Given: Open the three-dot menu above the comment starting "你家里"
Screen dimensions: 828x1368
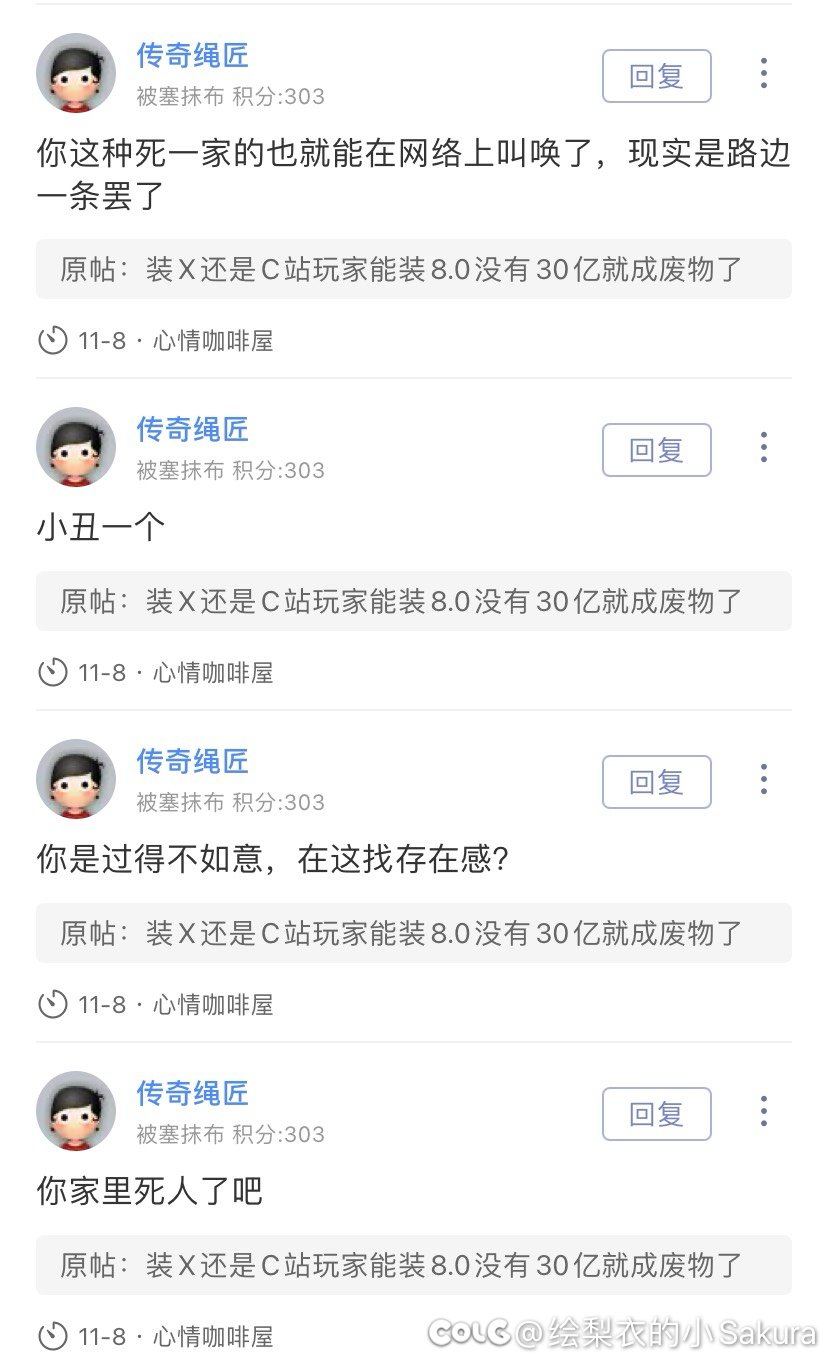Looking at the screenshot, I should point(763,1111).
